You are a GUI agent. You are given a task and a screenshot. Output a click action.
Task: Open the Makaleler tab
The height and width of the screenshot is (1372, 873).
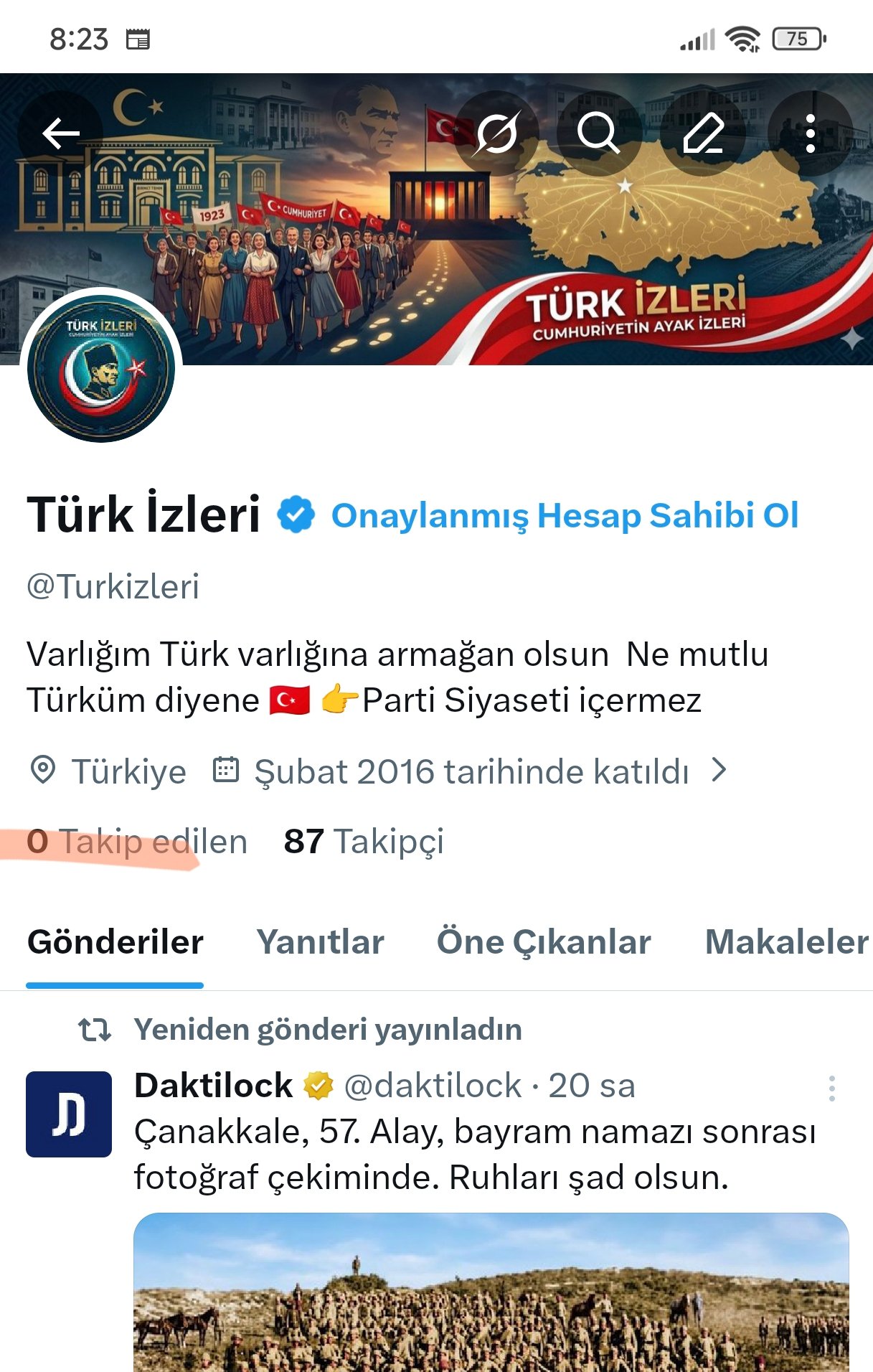pos(786,943)
